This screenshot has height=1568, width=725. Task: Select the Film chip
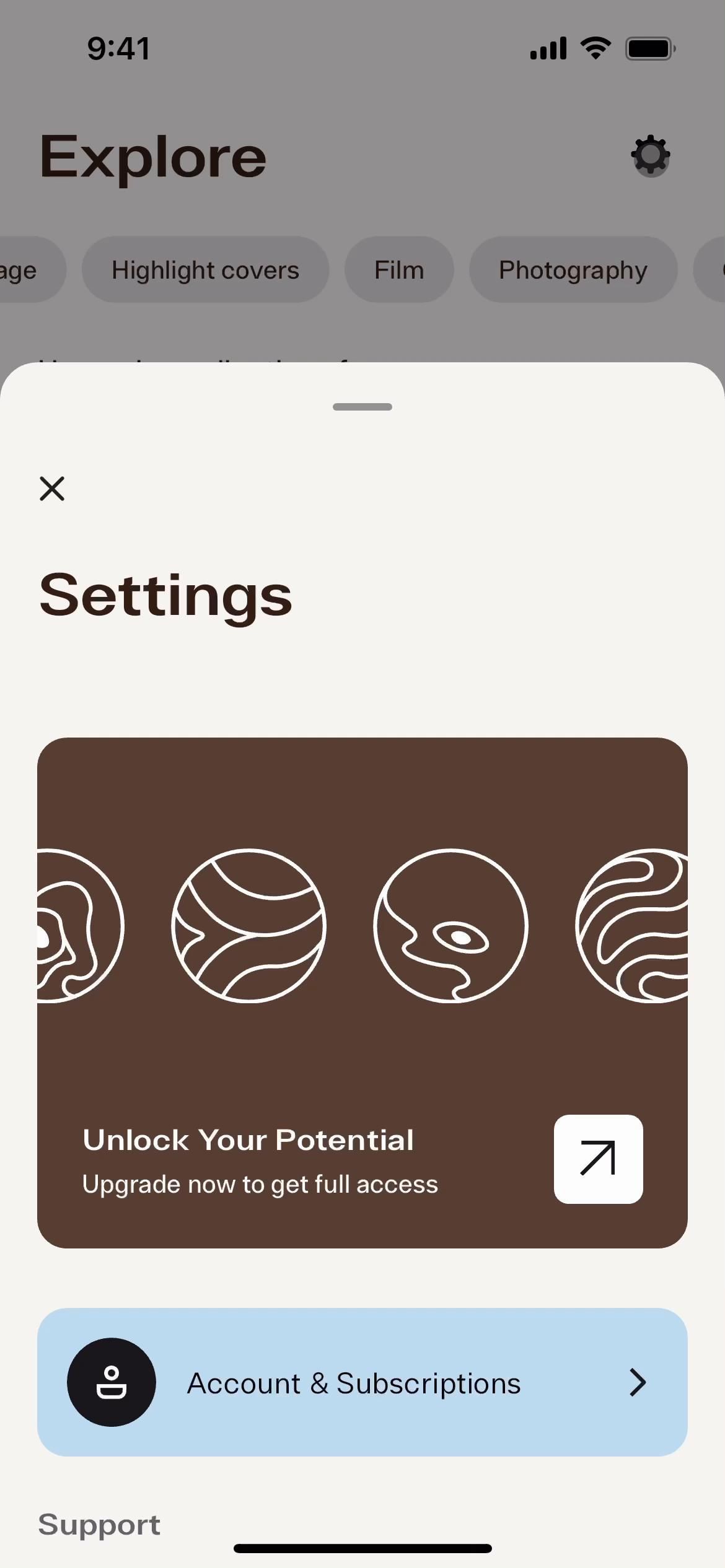[399, 270]
